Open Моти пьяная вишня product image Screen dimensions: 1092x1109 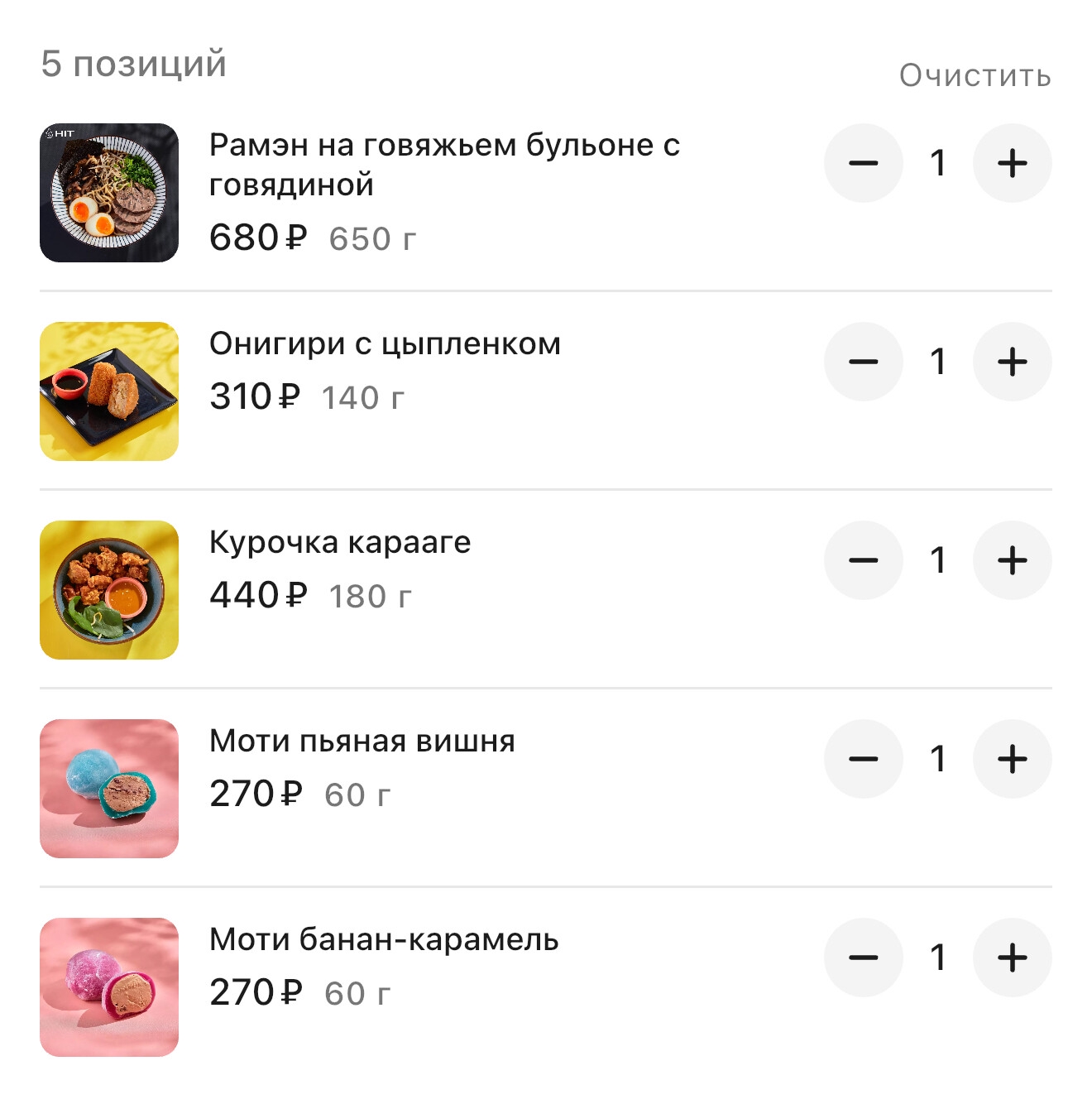[x=109, y=789]
